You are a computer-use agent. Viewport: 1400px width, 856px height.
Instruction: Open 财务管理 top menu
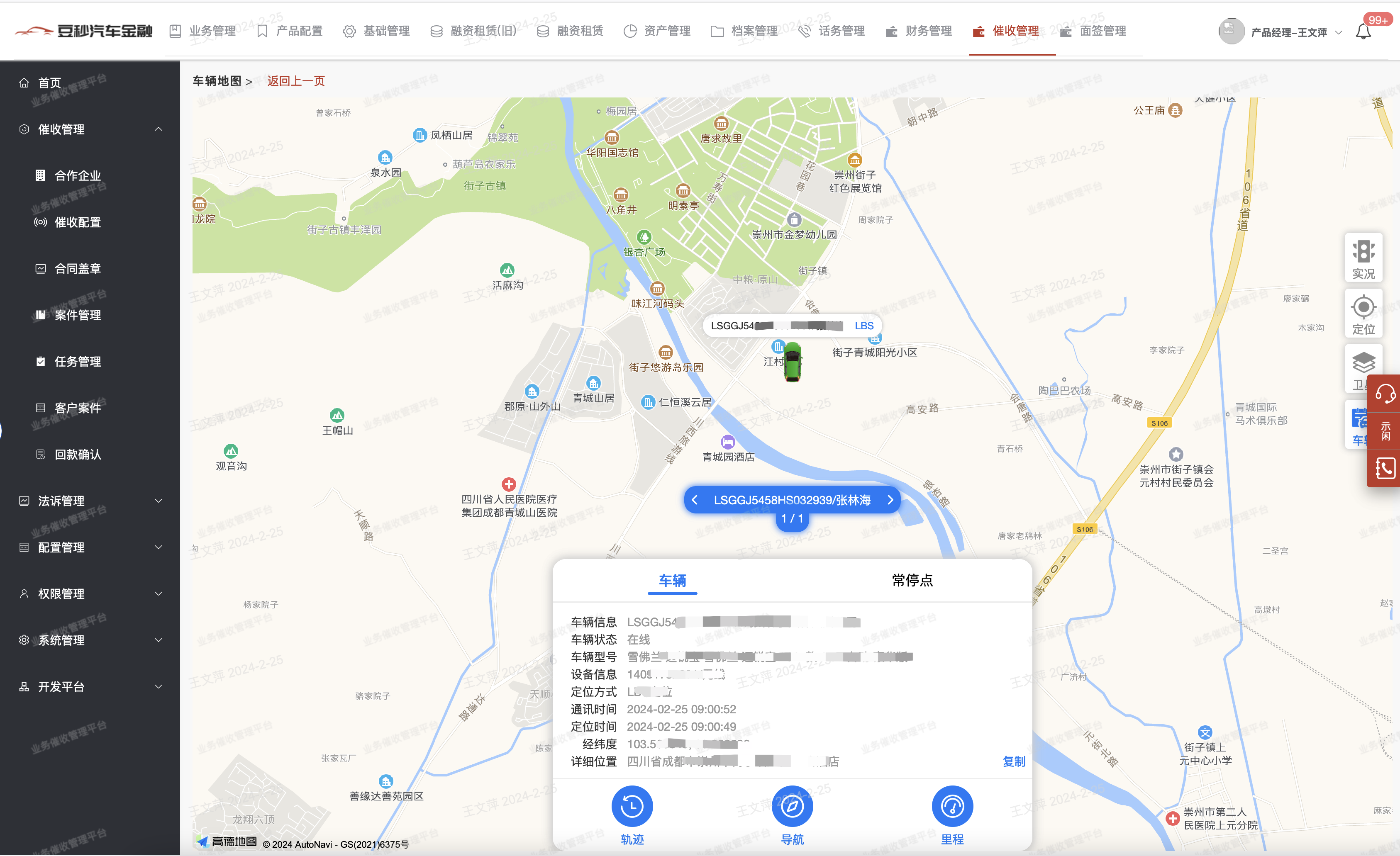click(x=918, y=31)
